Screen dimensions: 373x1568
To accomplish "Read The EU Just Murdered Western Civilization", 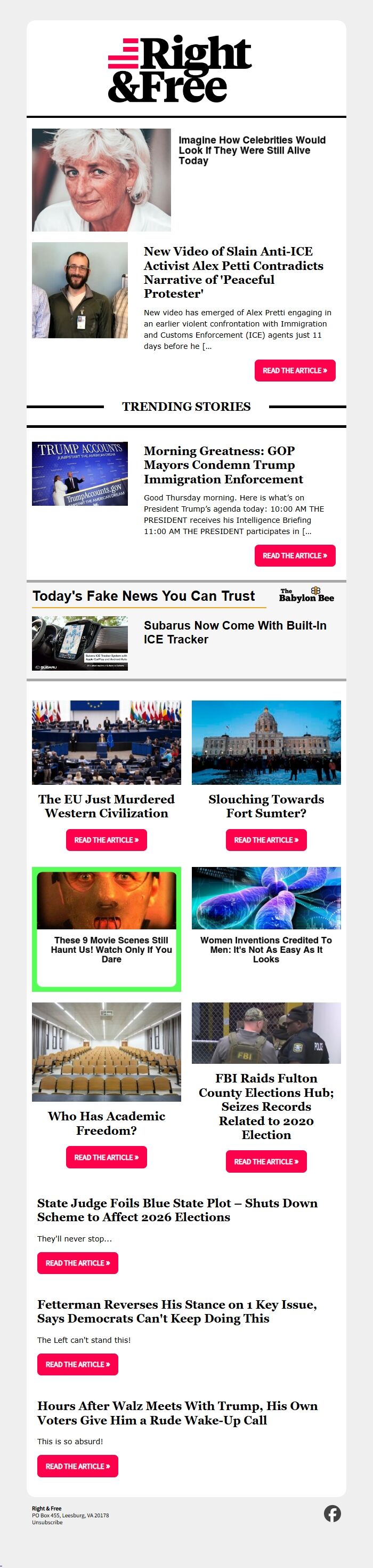I will tap(107, 840).
